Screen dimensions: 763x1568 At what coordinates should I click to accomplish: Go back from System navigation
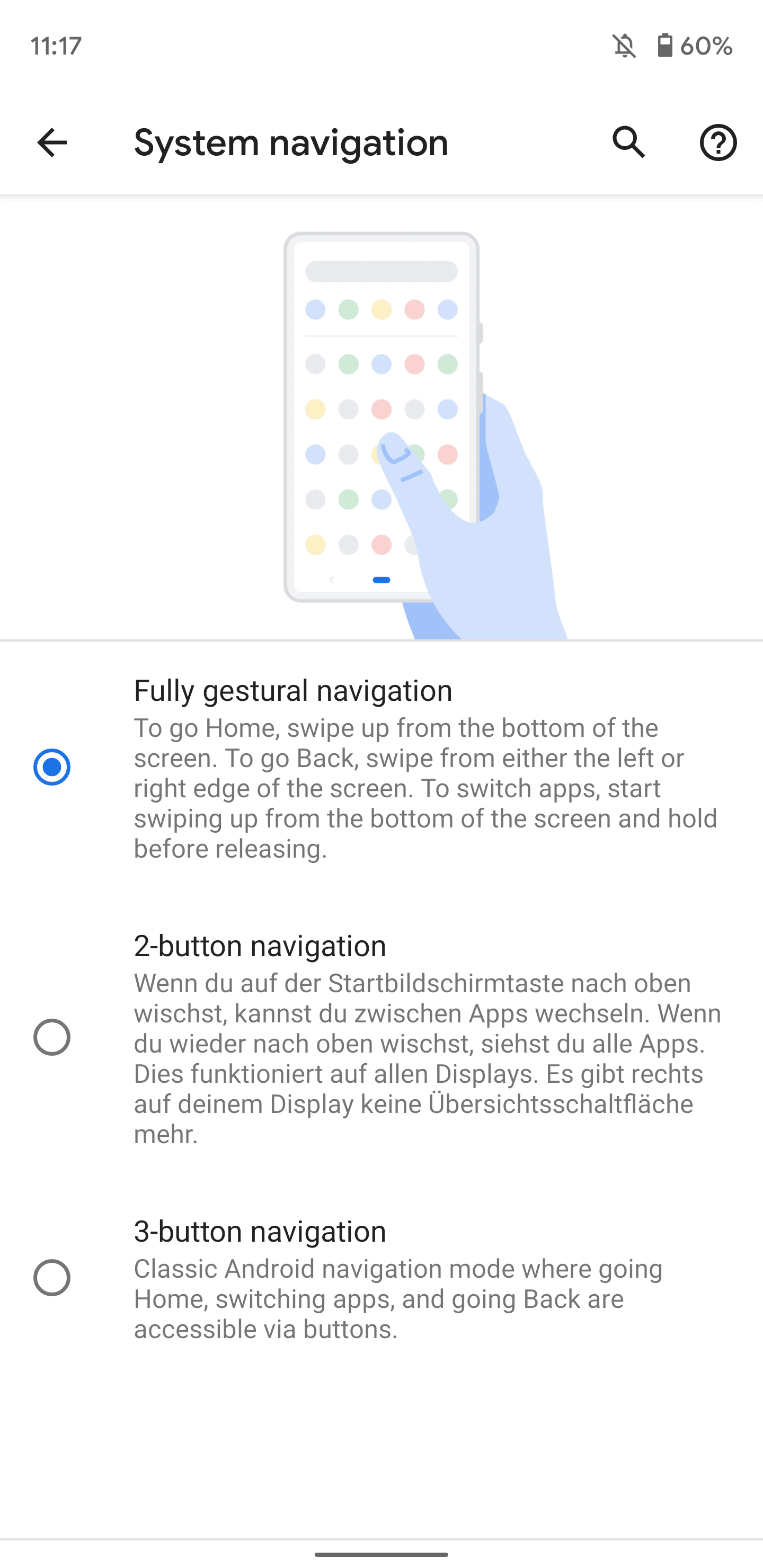(x=52, y=143)
